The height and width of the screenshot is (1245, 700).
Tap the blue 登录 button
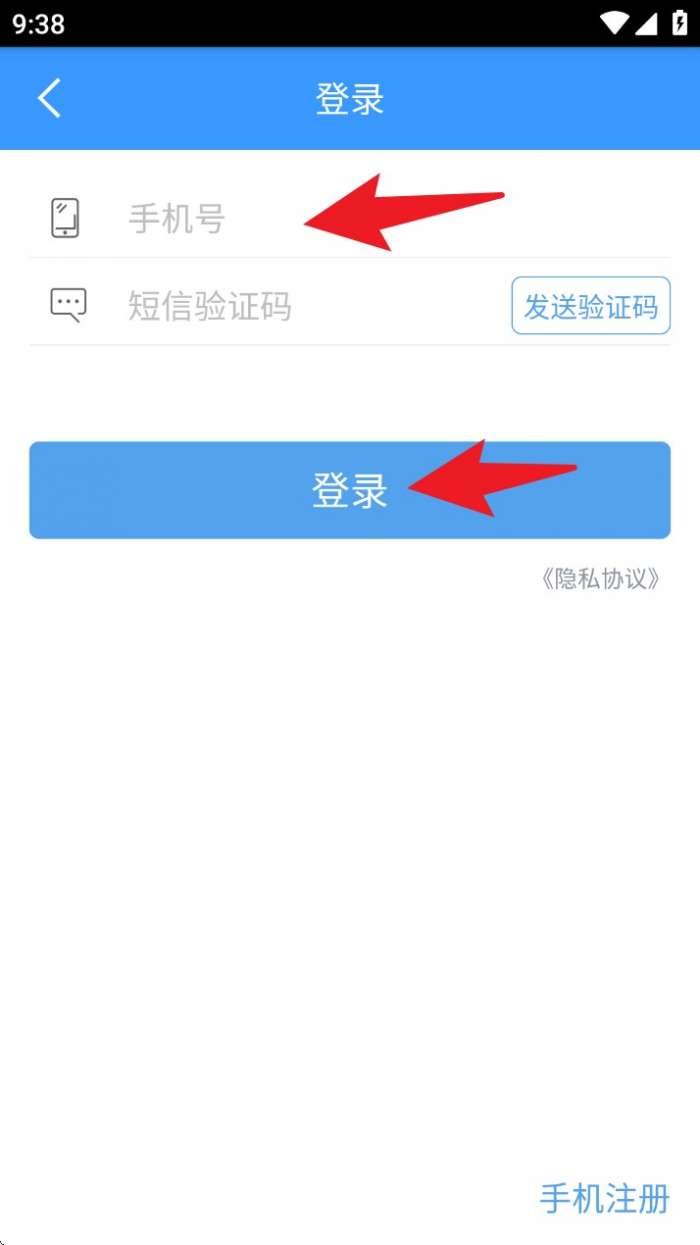pos(349,490)
